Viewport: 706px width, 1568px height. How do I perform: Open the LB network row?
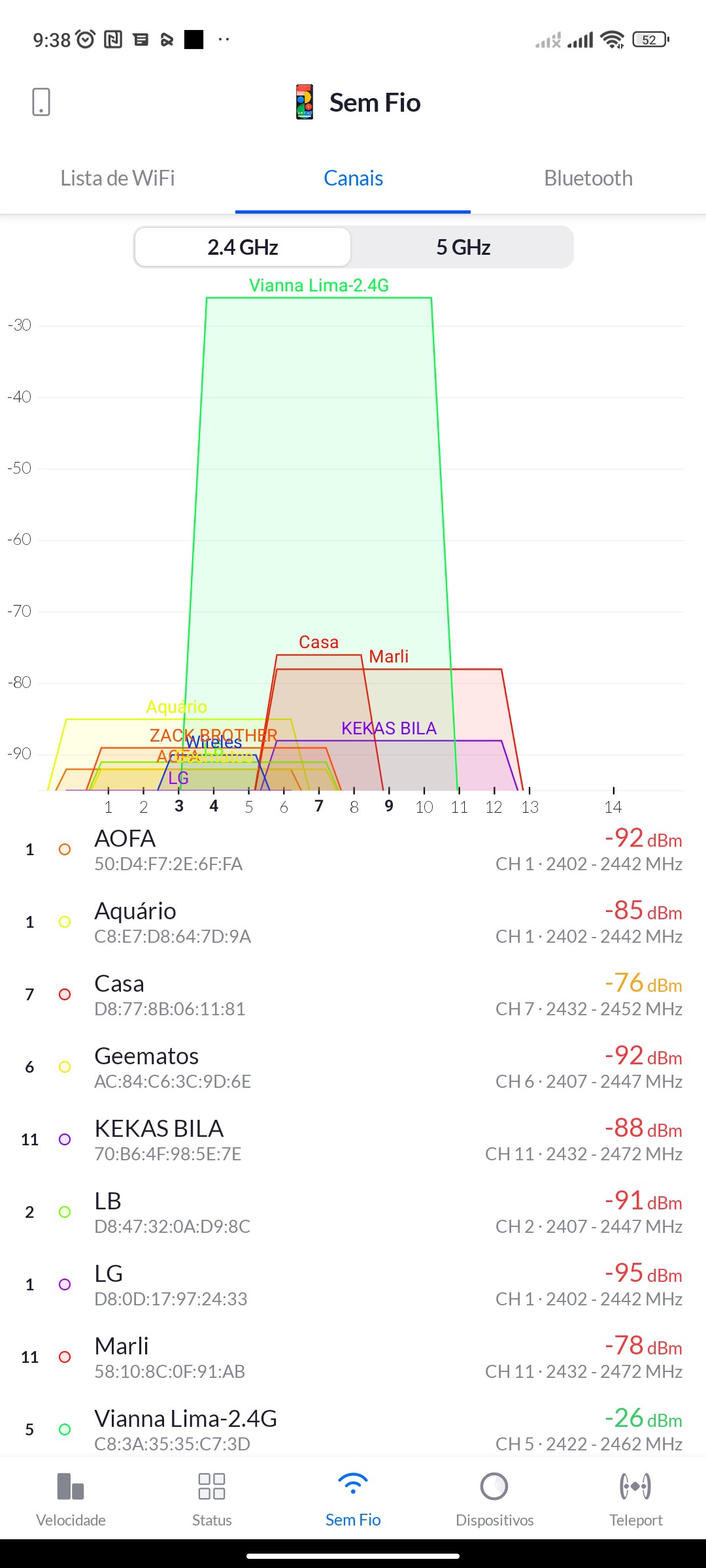[353, 1212]
